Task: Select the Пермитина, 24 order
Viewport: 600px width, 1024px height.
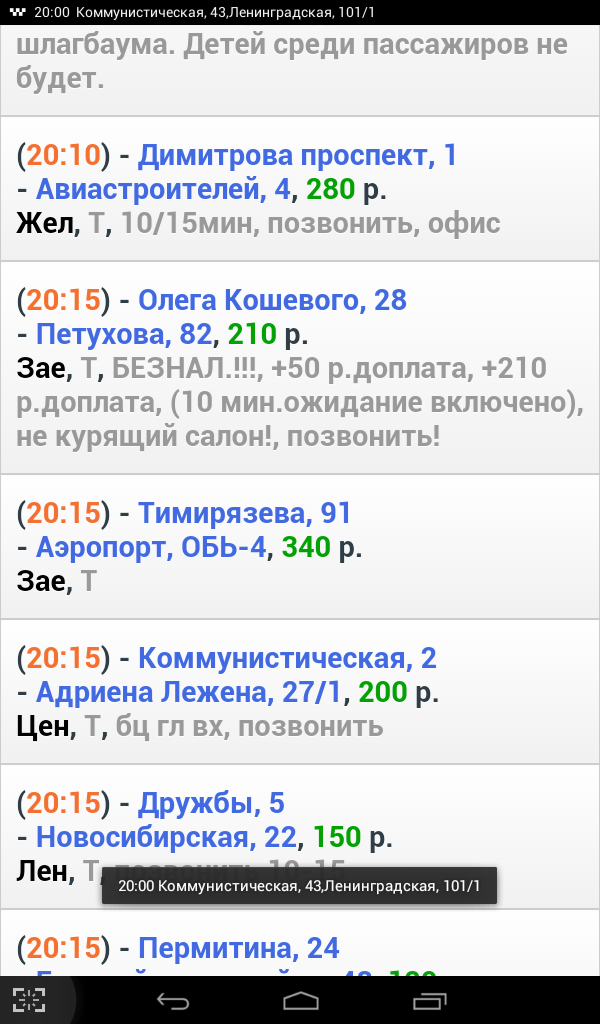Action: point(300,943)
